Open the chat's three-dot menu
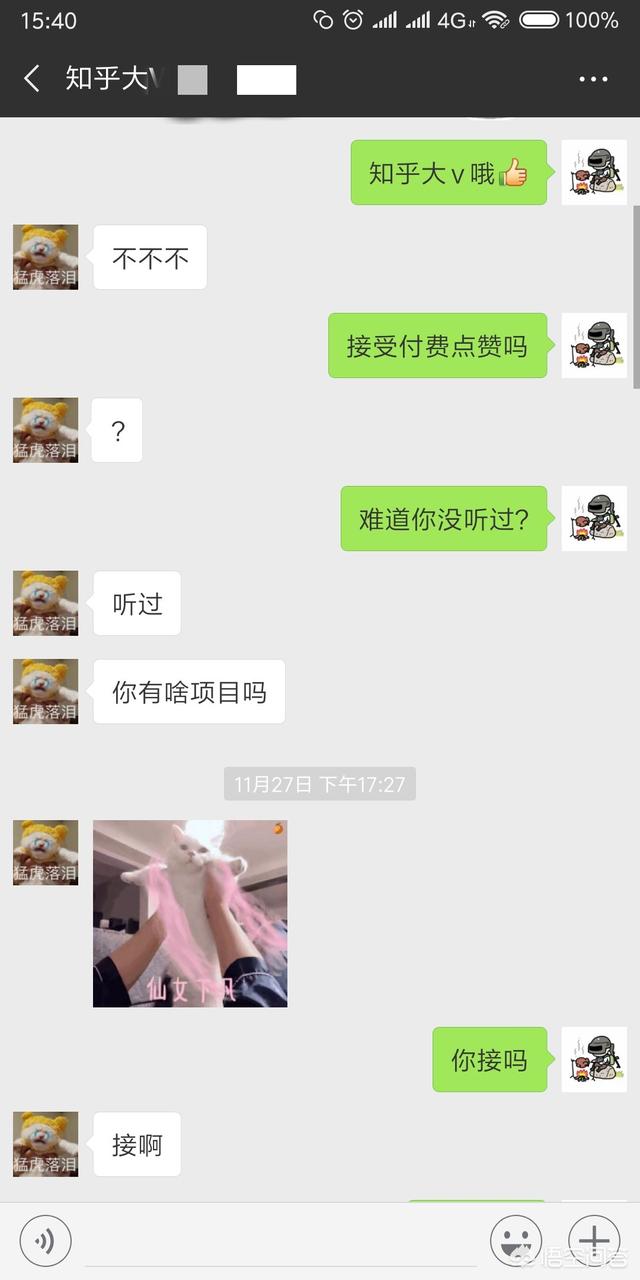This screenshot has width=640, height=1280. pyautogui.click(x=593, y=79)
